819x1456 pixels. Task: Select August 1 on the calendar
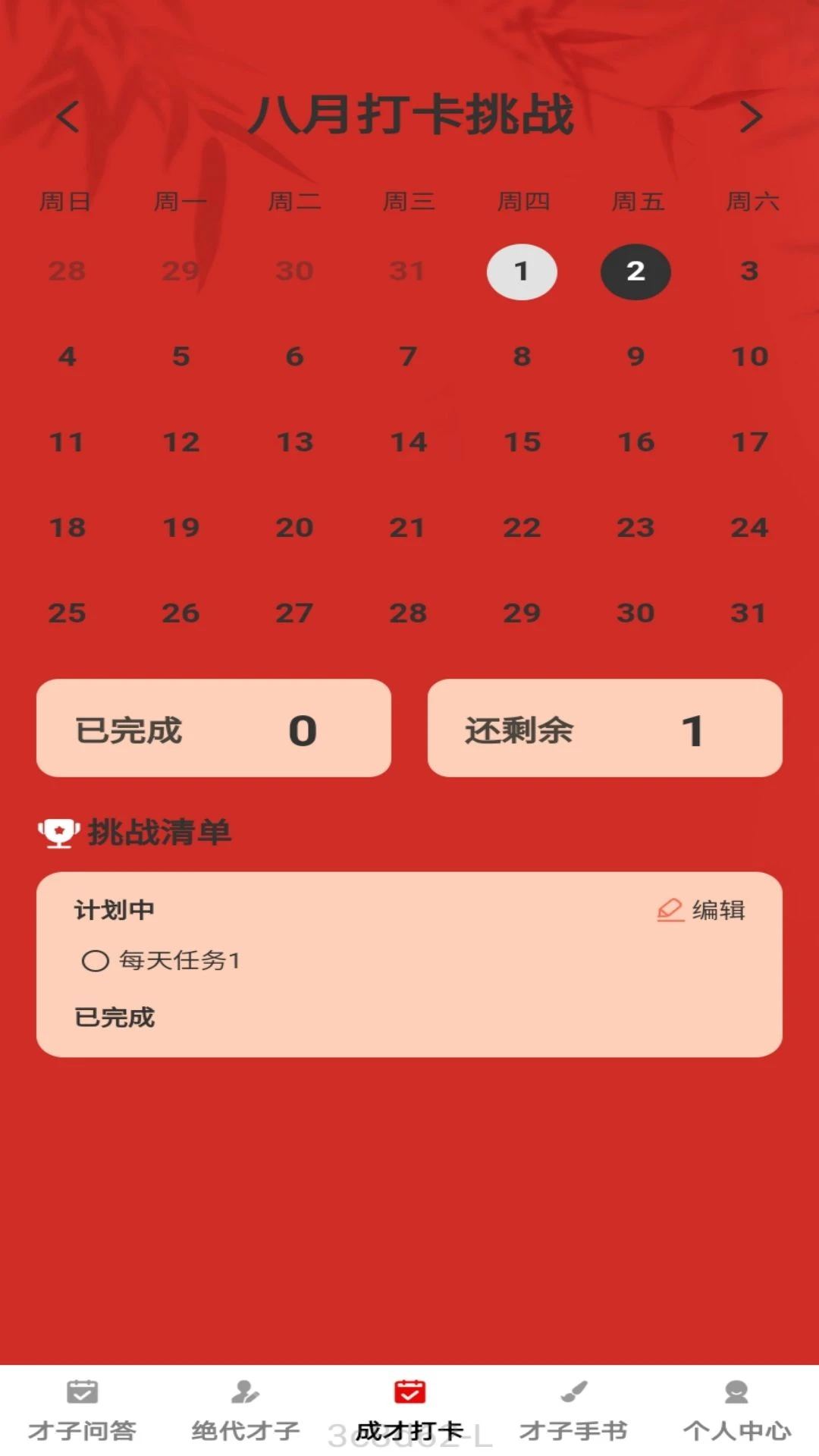(522, 271)
